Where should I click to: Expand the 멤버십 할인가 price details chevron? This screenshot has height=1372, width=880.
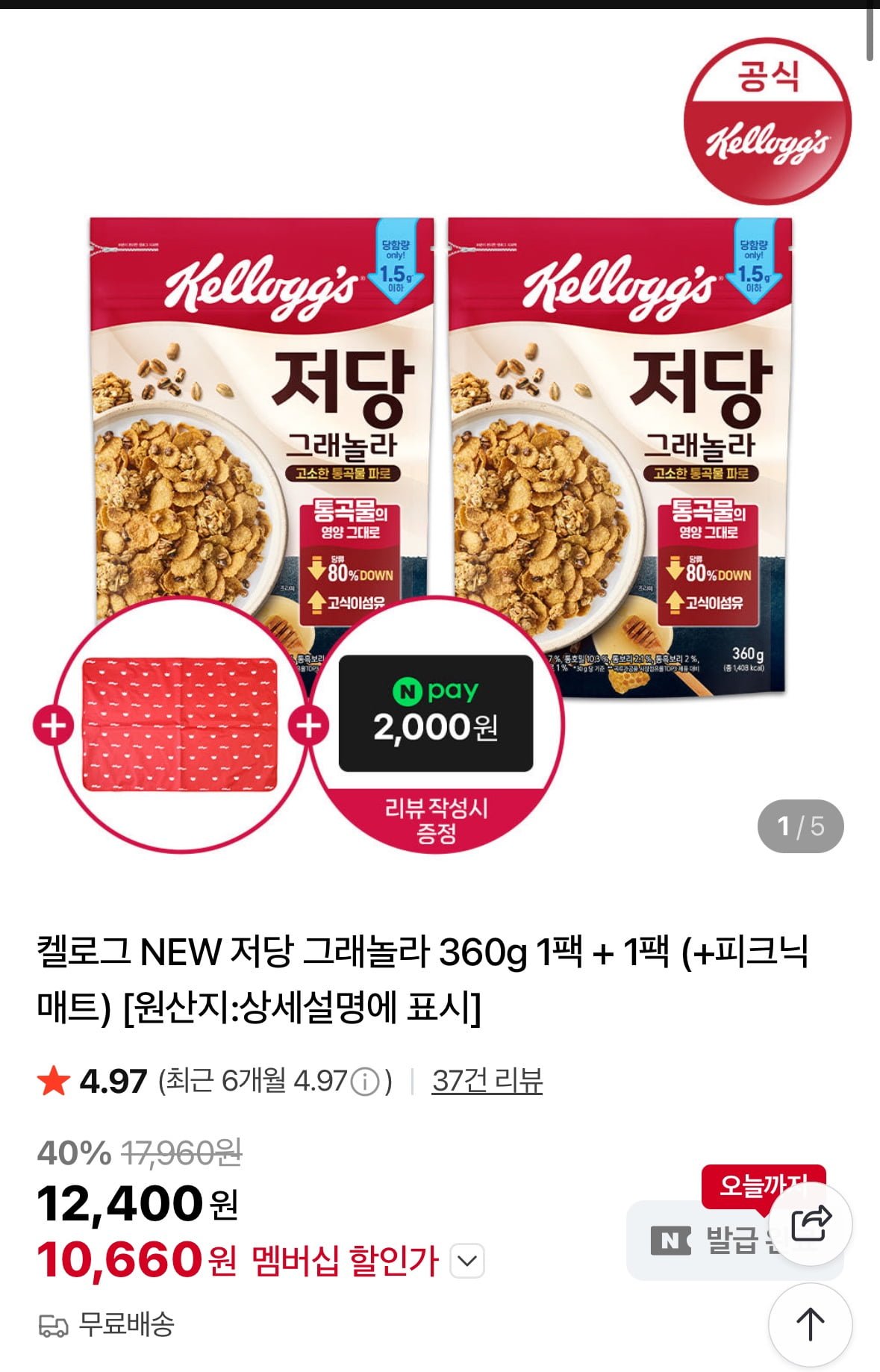pos(467,1261)
